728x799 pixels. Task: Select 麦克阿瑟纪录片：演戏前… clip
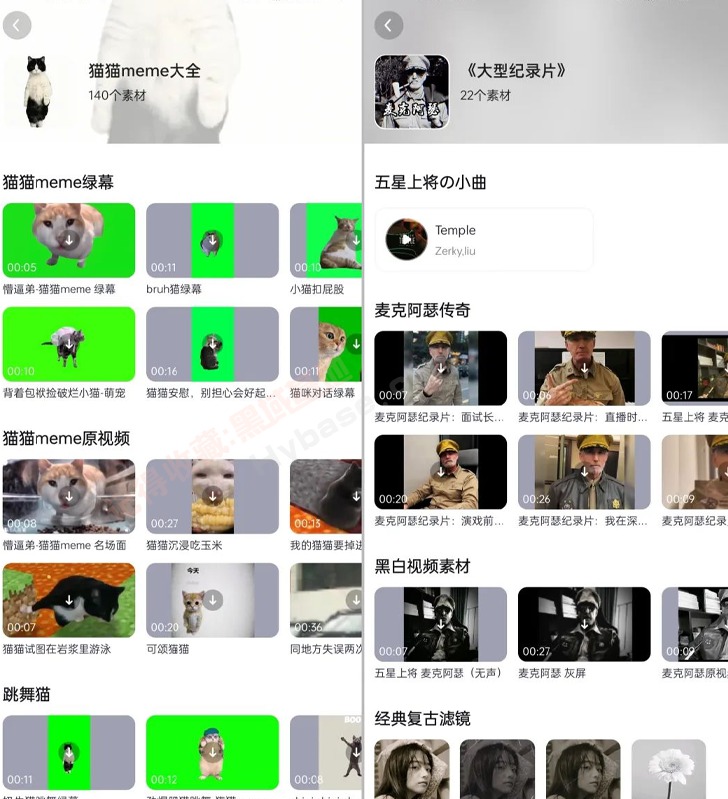[440, 472]
